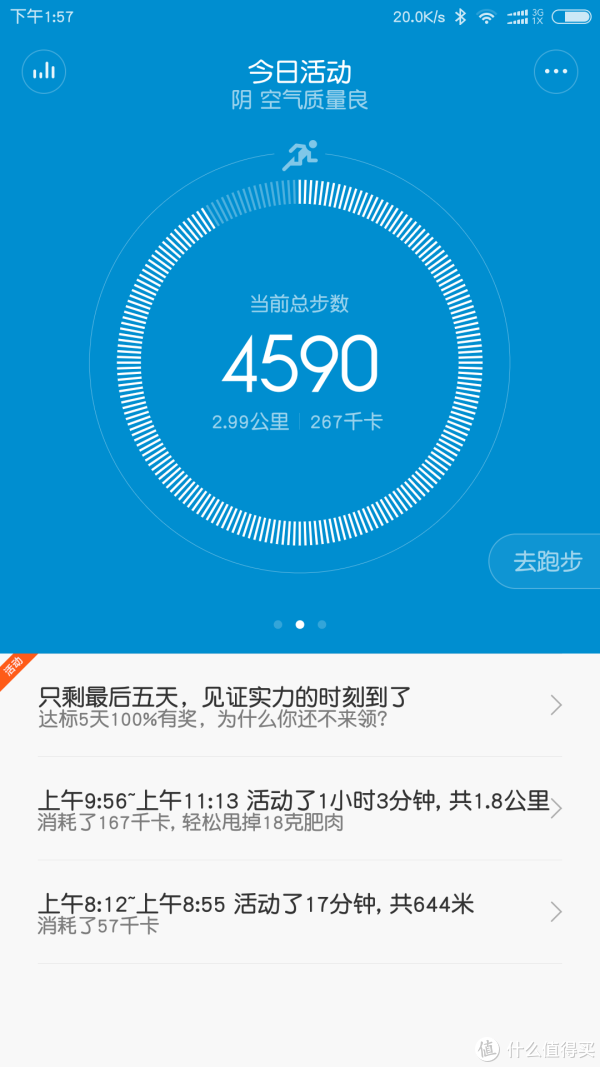Tap the 去跑步 start running button
The height and width of the screenshot is (1067, 600).
pyautogui.click(x=546, y=562)
